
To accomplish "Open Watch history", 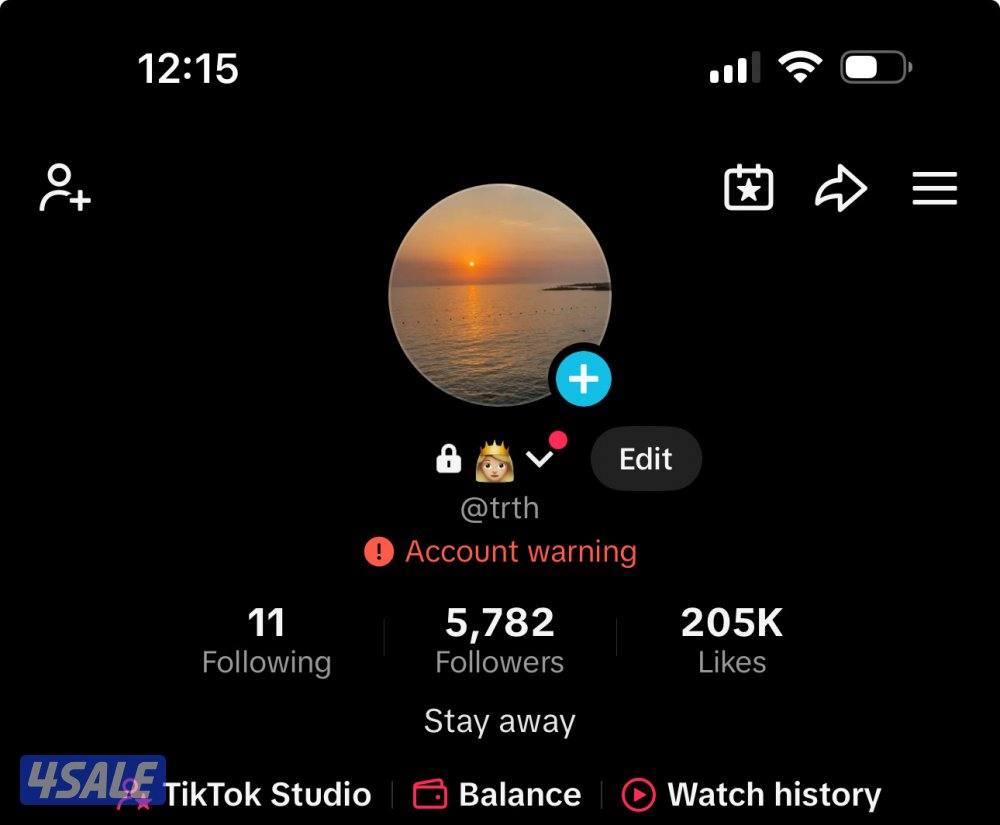I will (752, 795).
